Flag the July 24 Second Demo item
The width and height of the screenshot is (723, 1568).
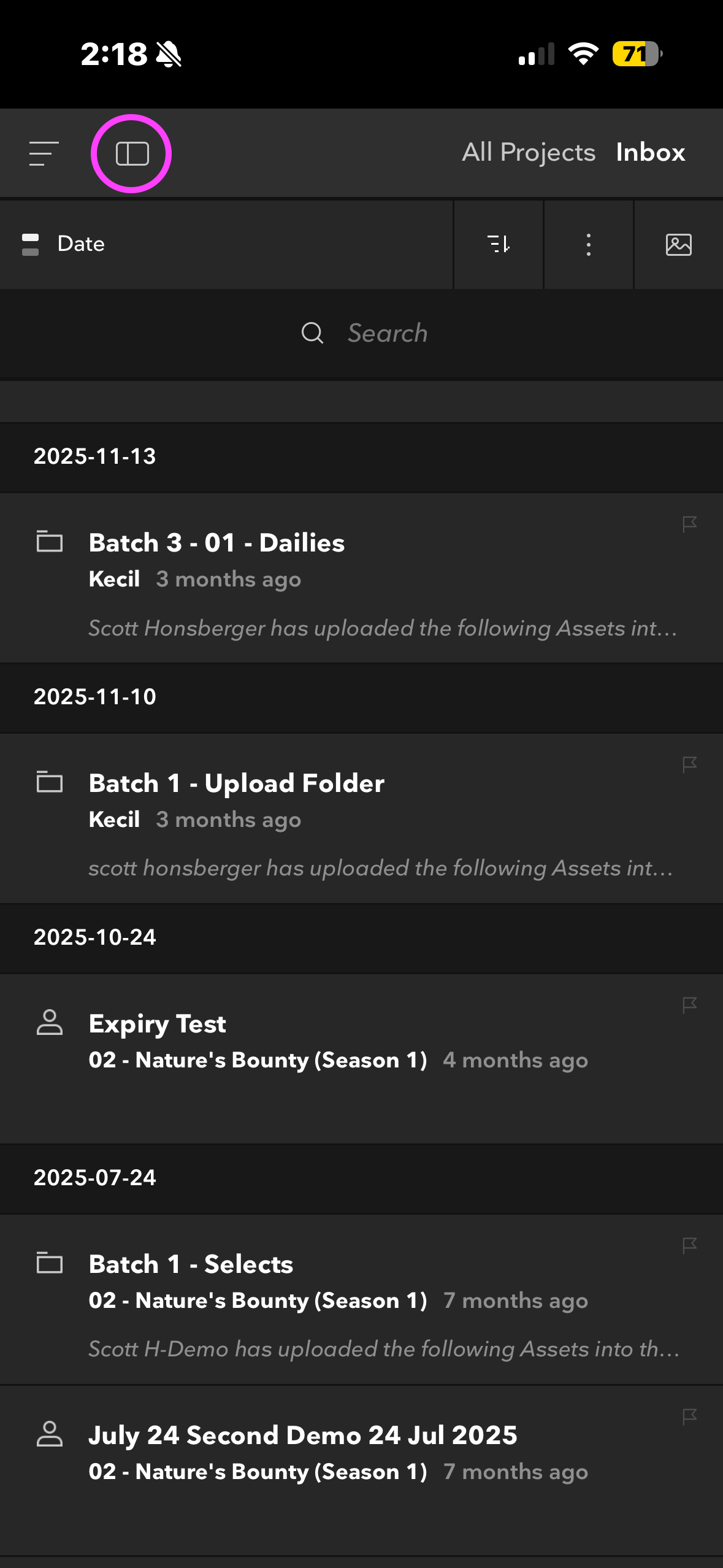[x=689, y=1416]
